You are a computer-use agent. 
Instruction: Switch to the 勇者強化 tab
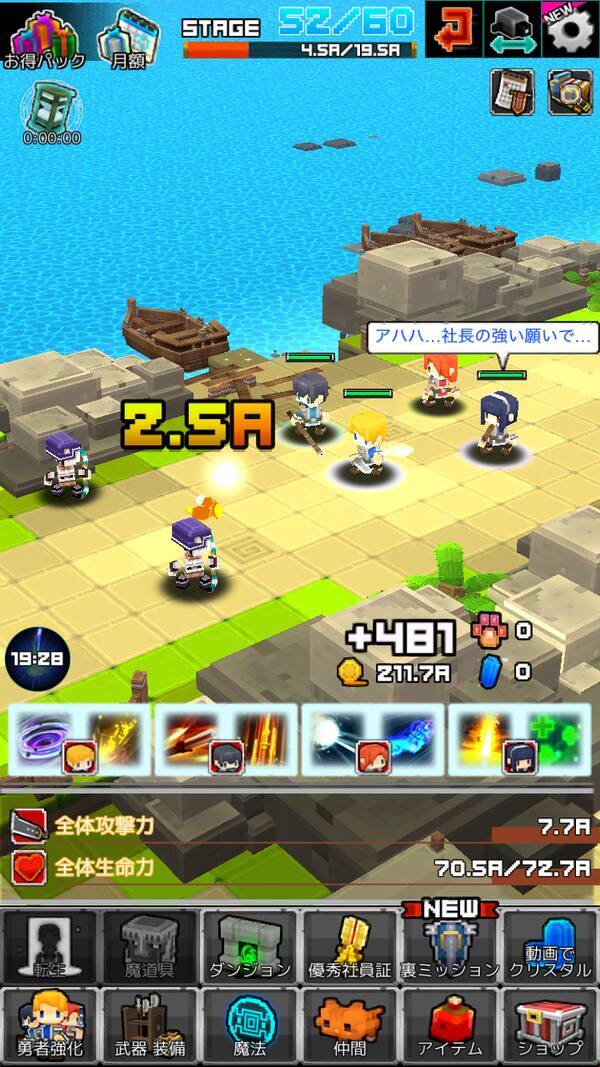point(50,1025)
